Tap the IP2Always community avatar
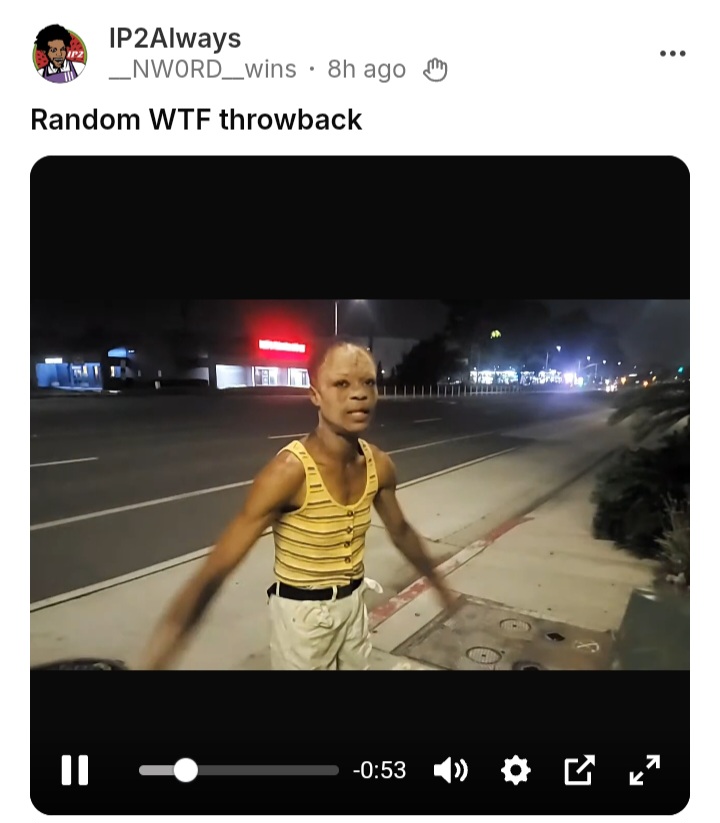 60,53
